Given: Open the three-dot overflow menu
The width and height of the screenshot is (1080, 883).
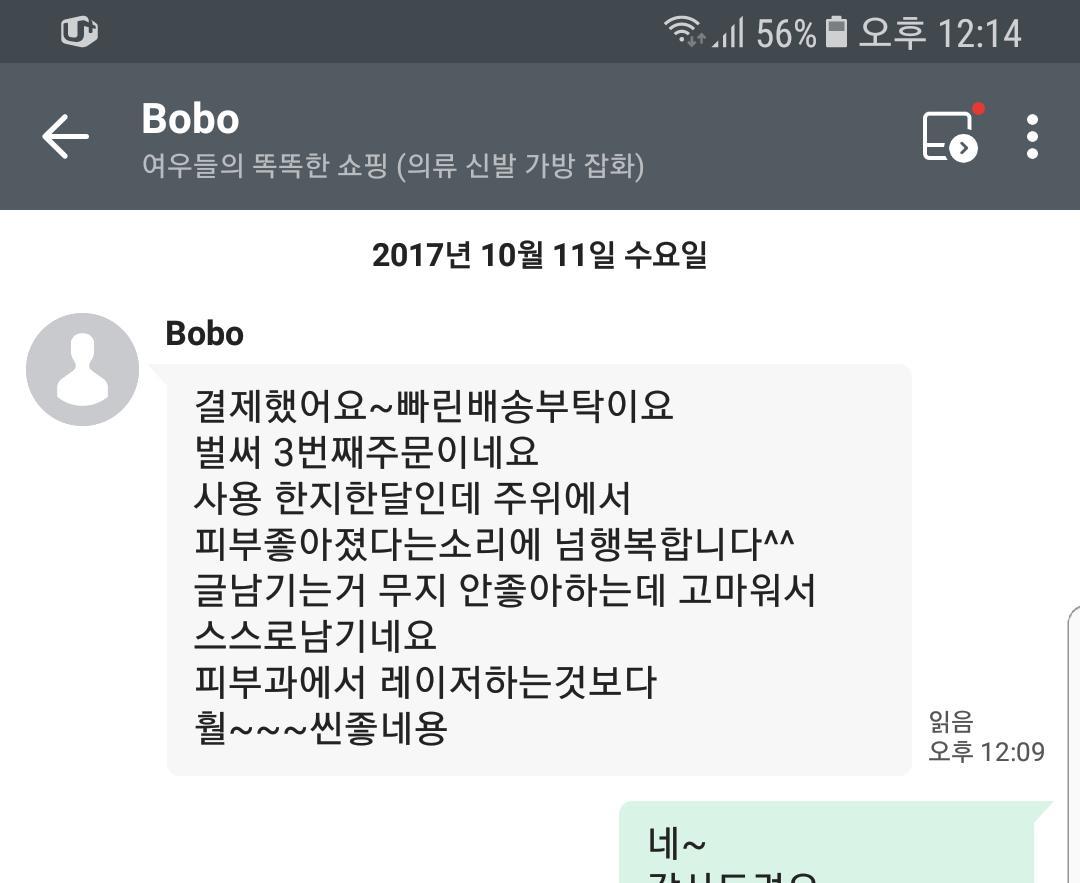Looking at the screenshot, I should tap(1032, 136).
